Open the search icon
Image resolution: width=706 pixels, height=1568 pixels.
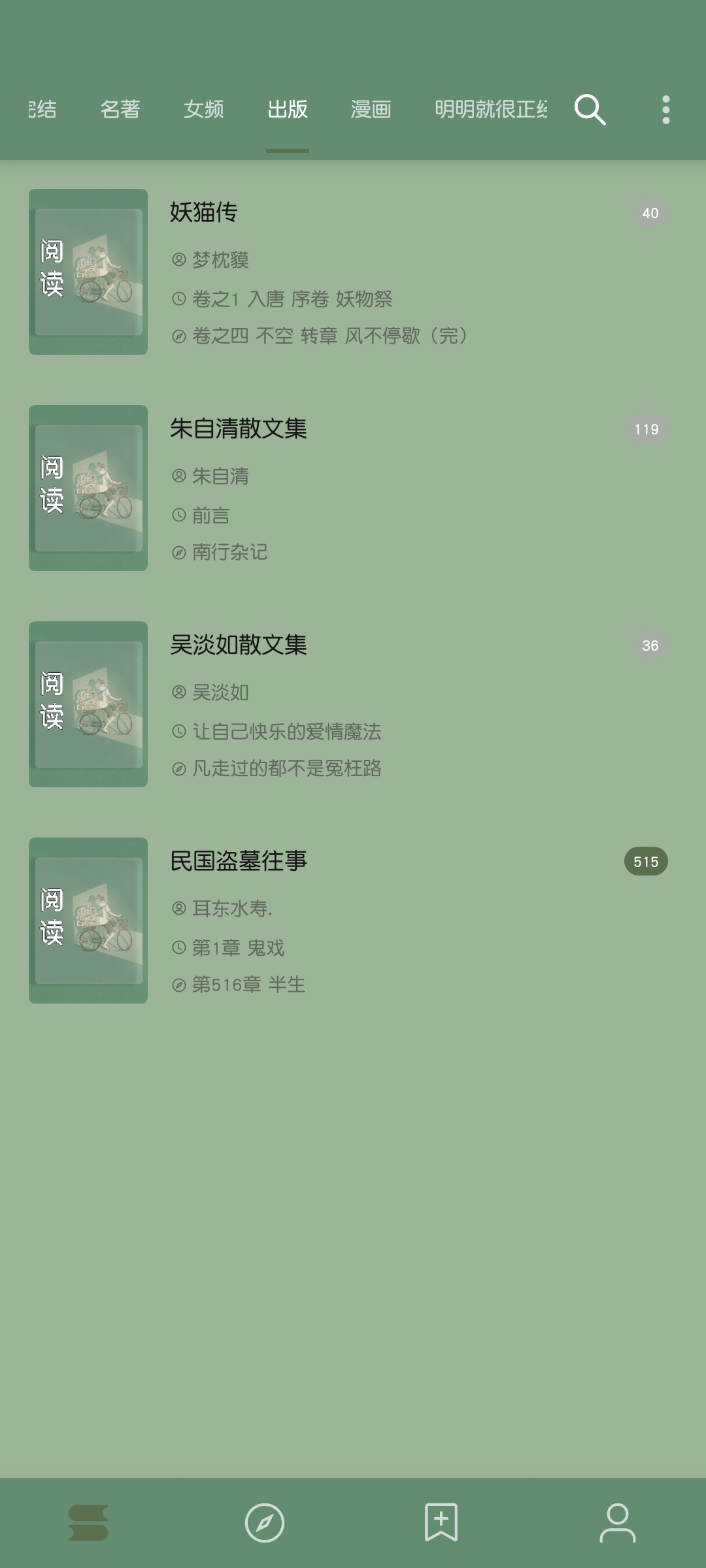590,109
